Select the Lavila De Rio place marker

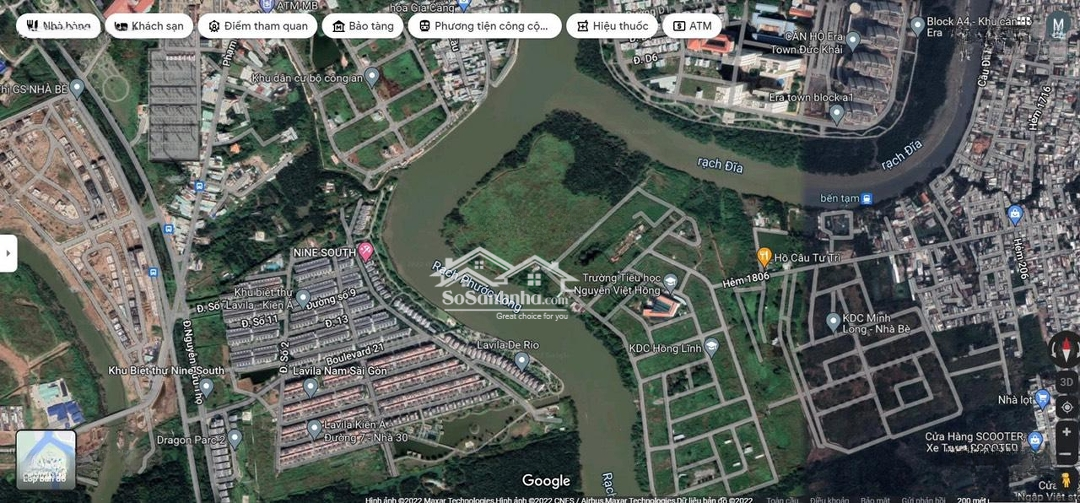(521, 360)
